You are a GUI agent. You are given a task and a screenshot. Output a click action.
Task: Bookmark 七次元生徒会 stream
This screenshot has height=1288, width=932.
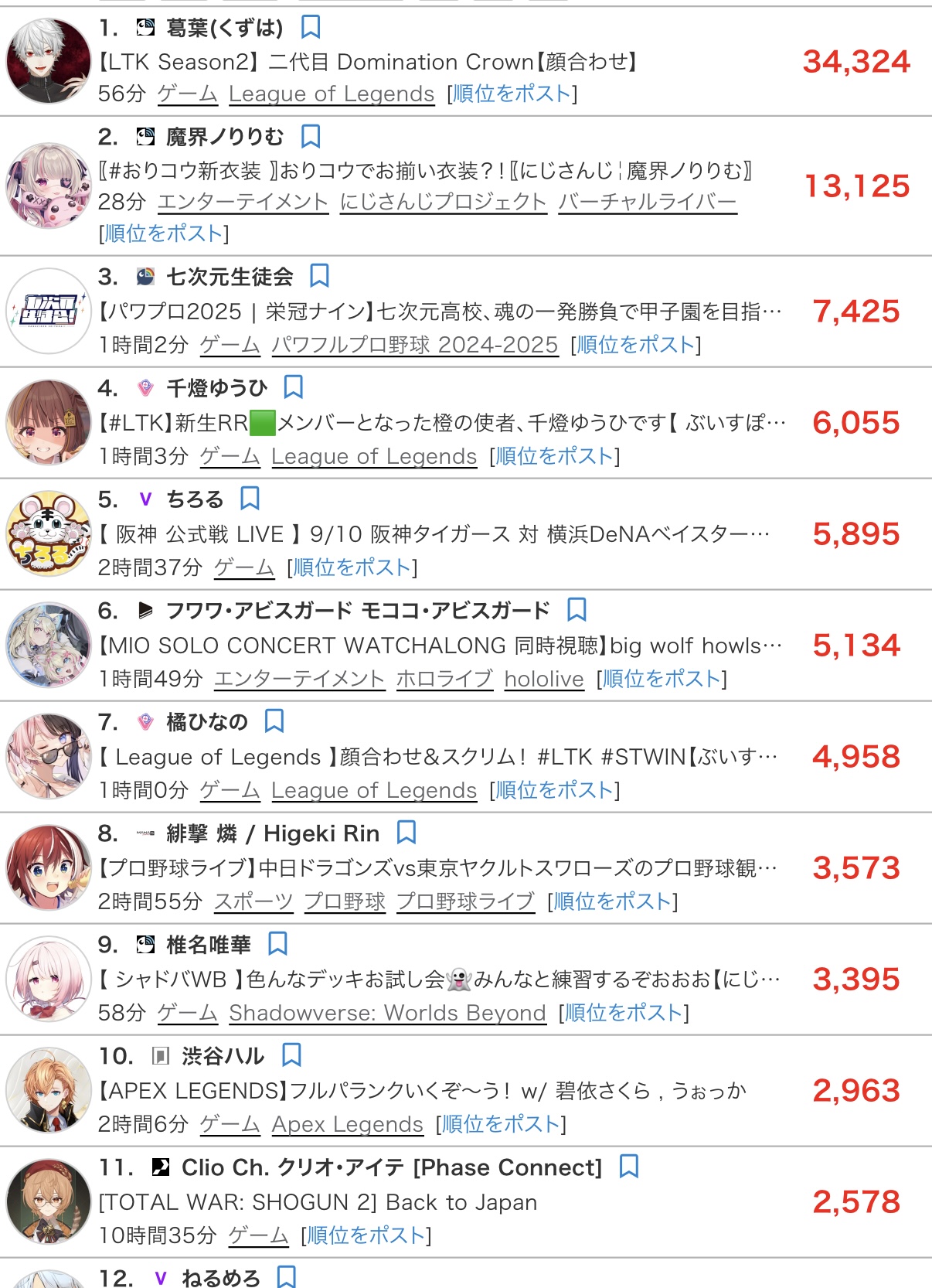pyautogui.click(x=319, y=275)
